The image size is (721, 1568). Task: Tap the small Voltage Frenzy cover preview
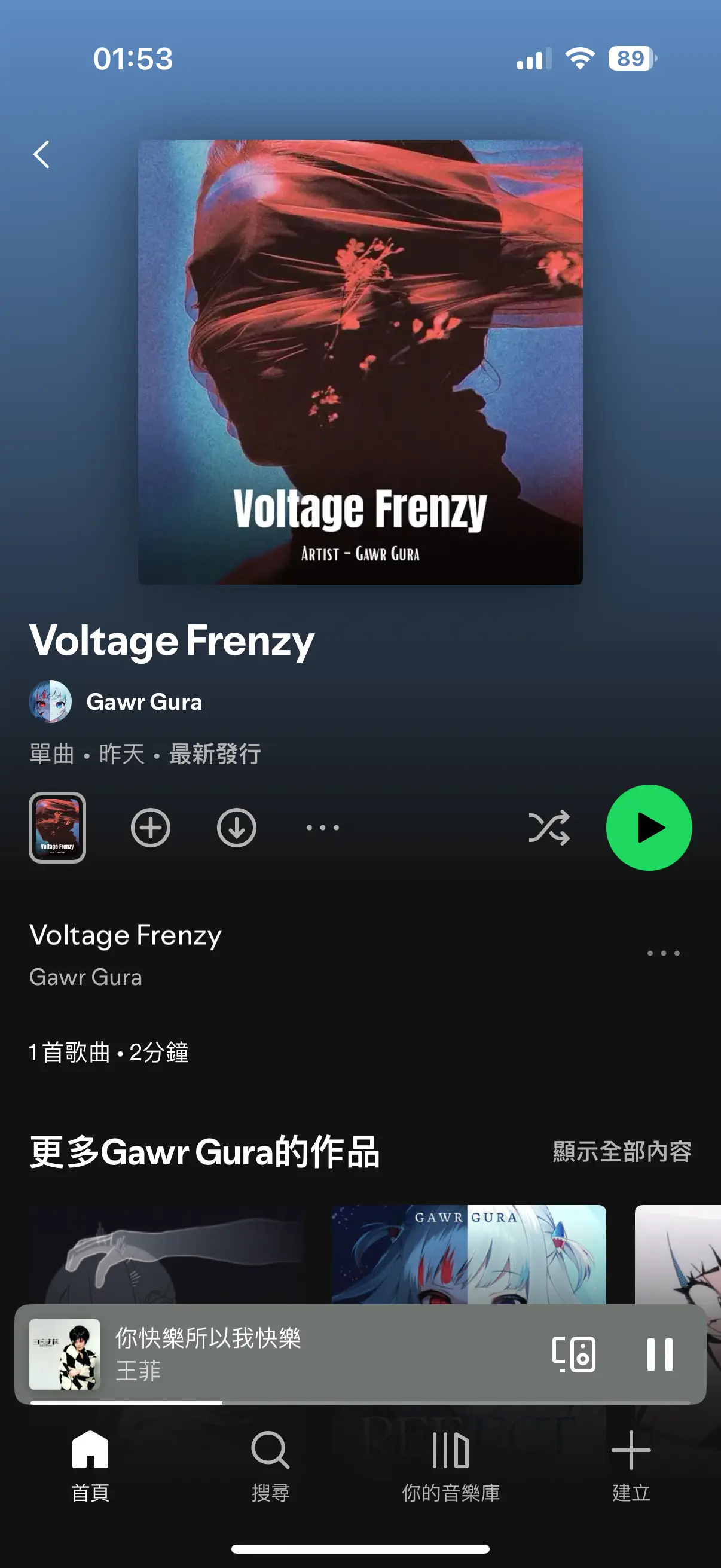tap(57, 828)
